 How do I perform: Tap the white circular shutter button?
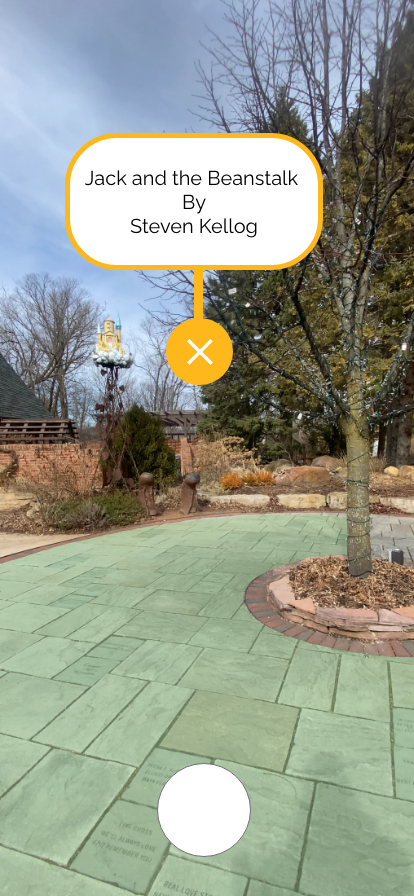coord(204,810)
